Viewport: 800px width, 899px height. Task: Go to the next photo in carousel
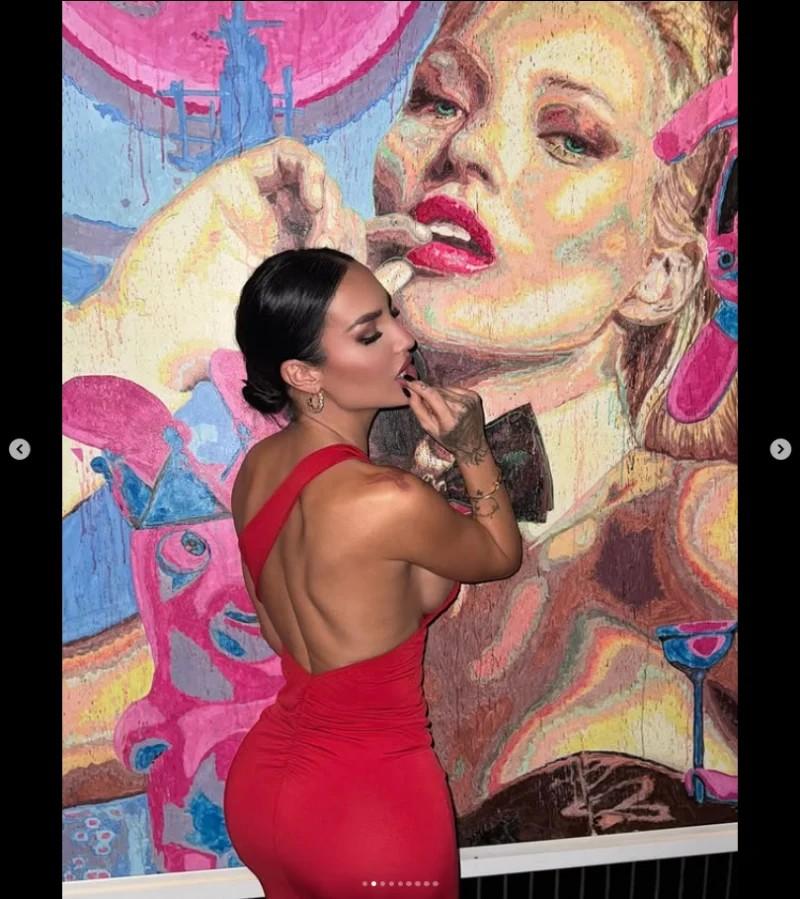pyautogui.click(x=780, y=449)
